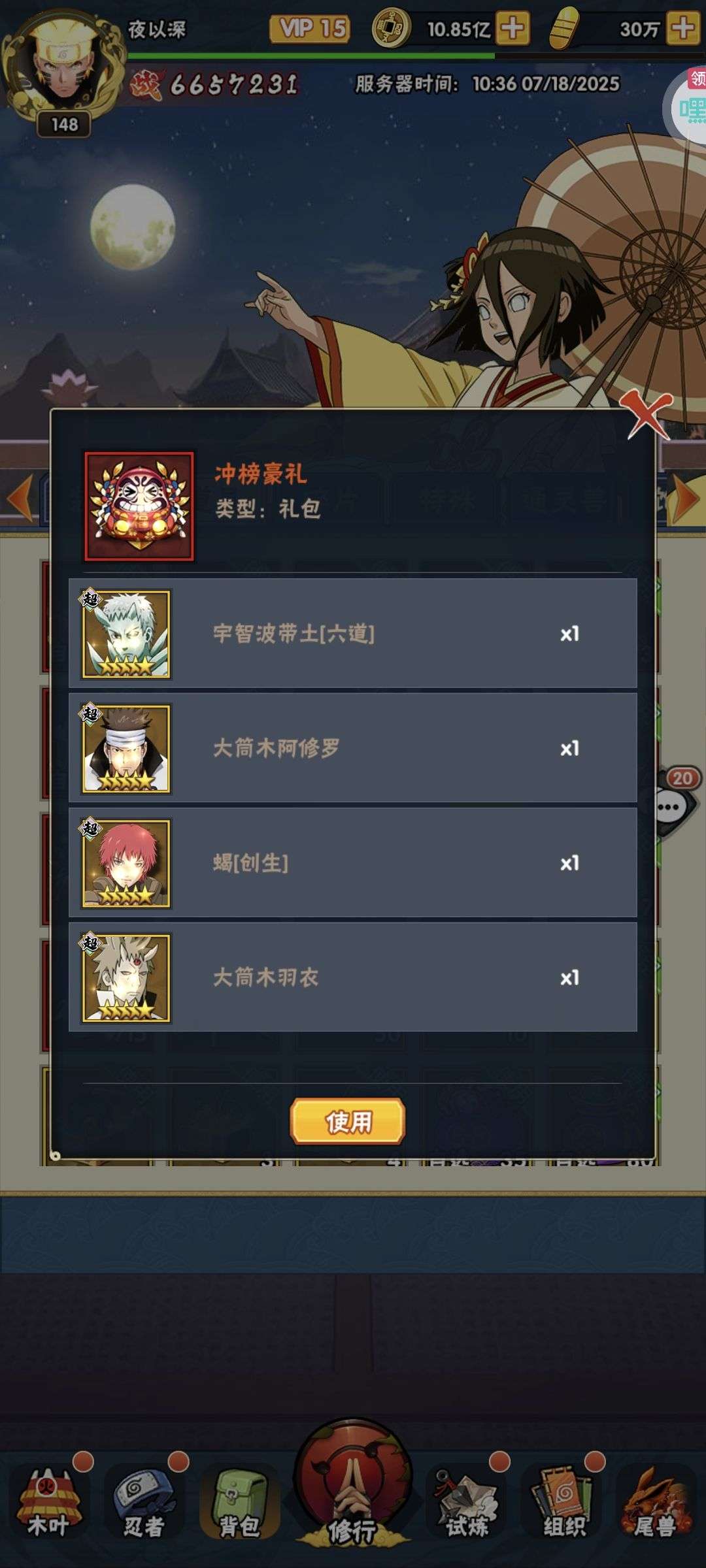Select the 大筒木羽衣 reward row
706x1568 pixels.
click(353, 977)
